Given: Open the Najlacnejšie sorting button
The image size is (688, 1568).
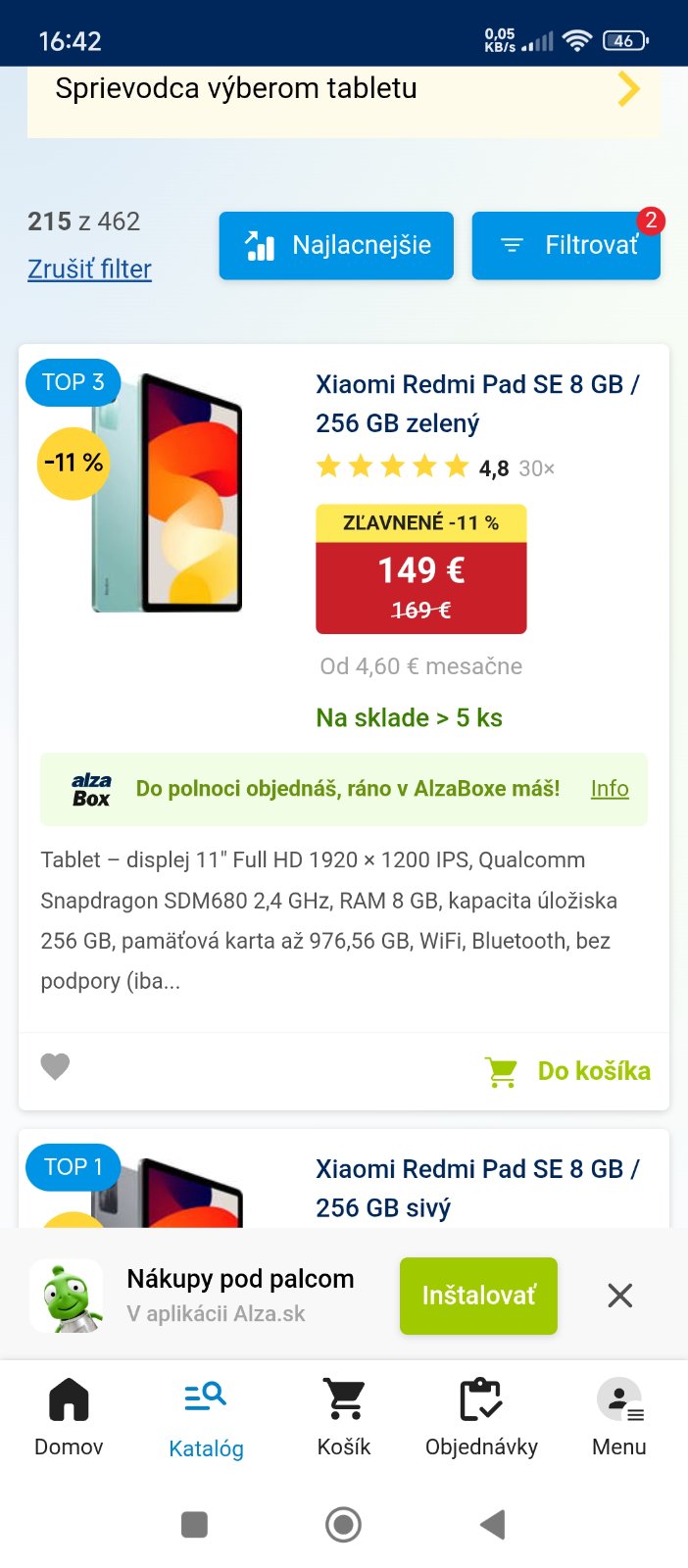Looking at the screenshot, I should pyautogui.click(x=336, y=245).
